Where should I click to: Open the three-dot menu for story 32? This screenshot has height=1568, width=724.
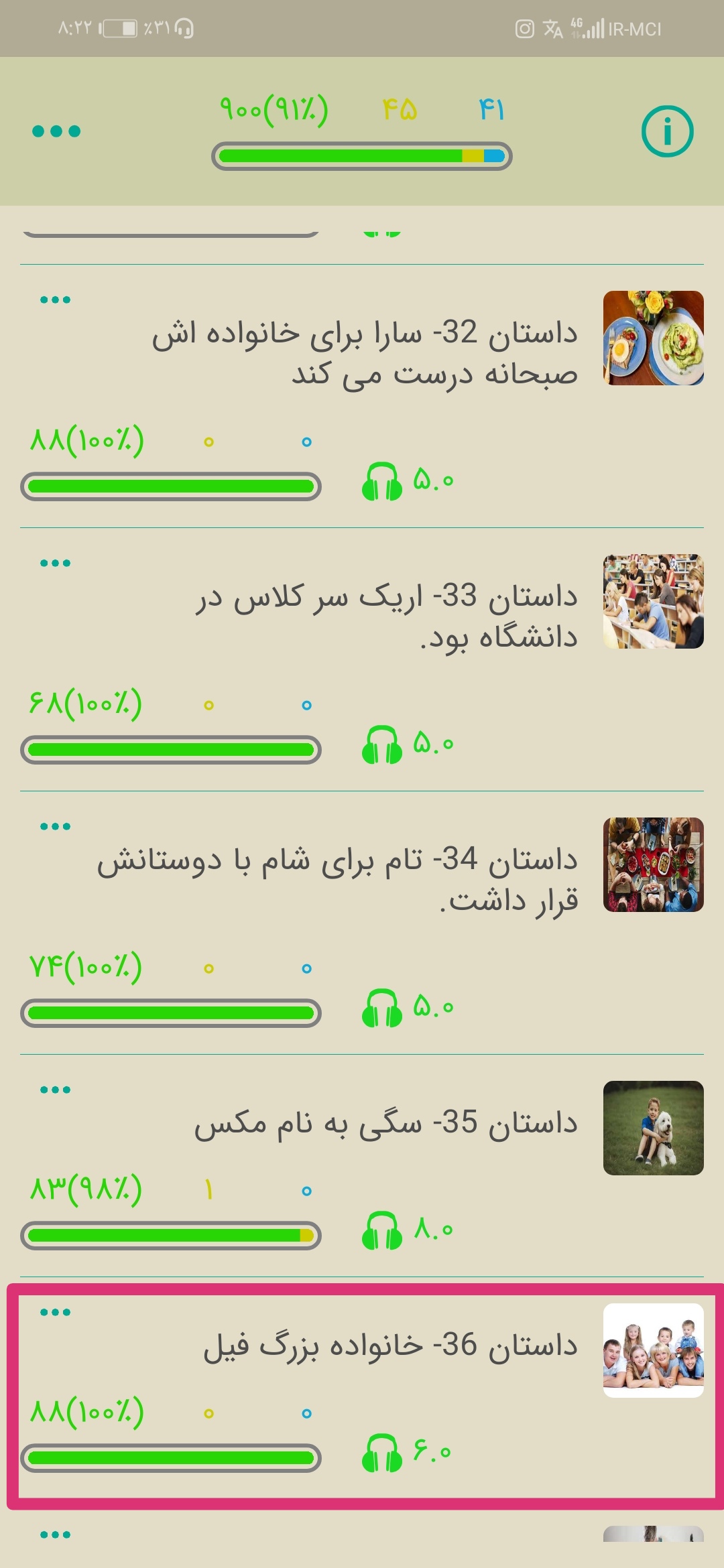coord(55,300)
